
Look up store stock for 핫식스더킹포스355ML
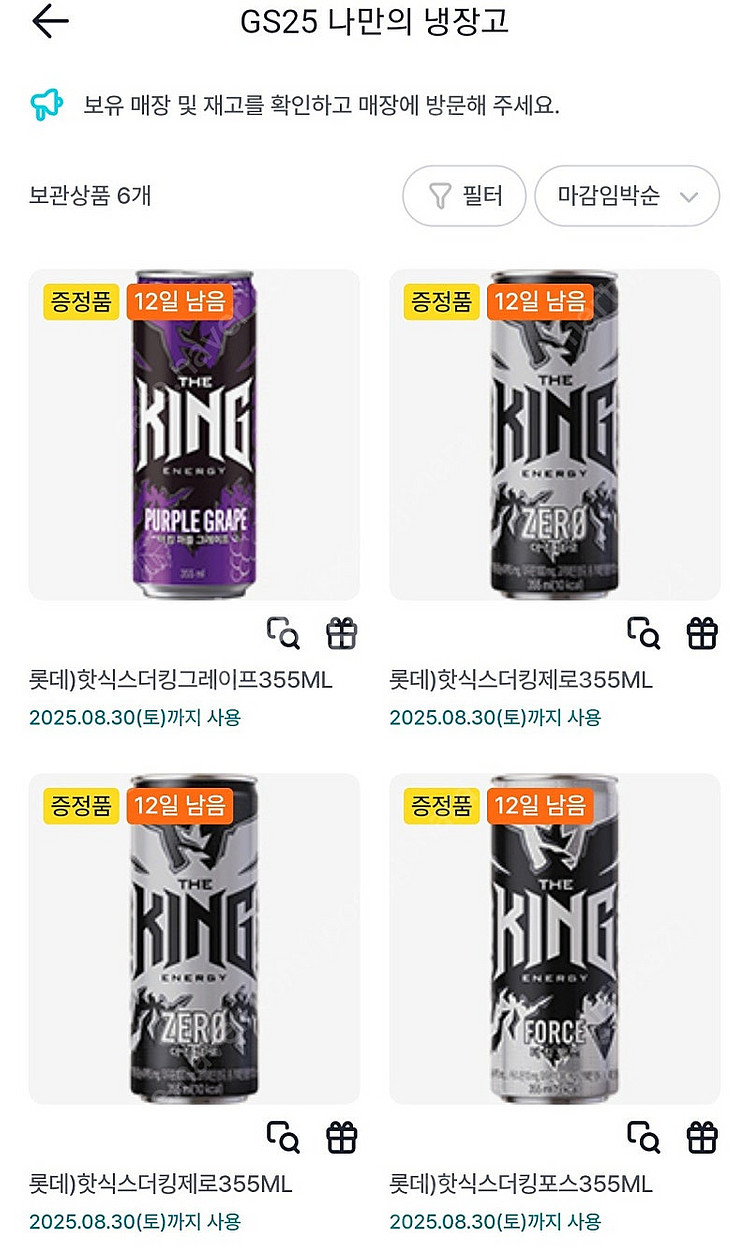(643, 1137)
